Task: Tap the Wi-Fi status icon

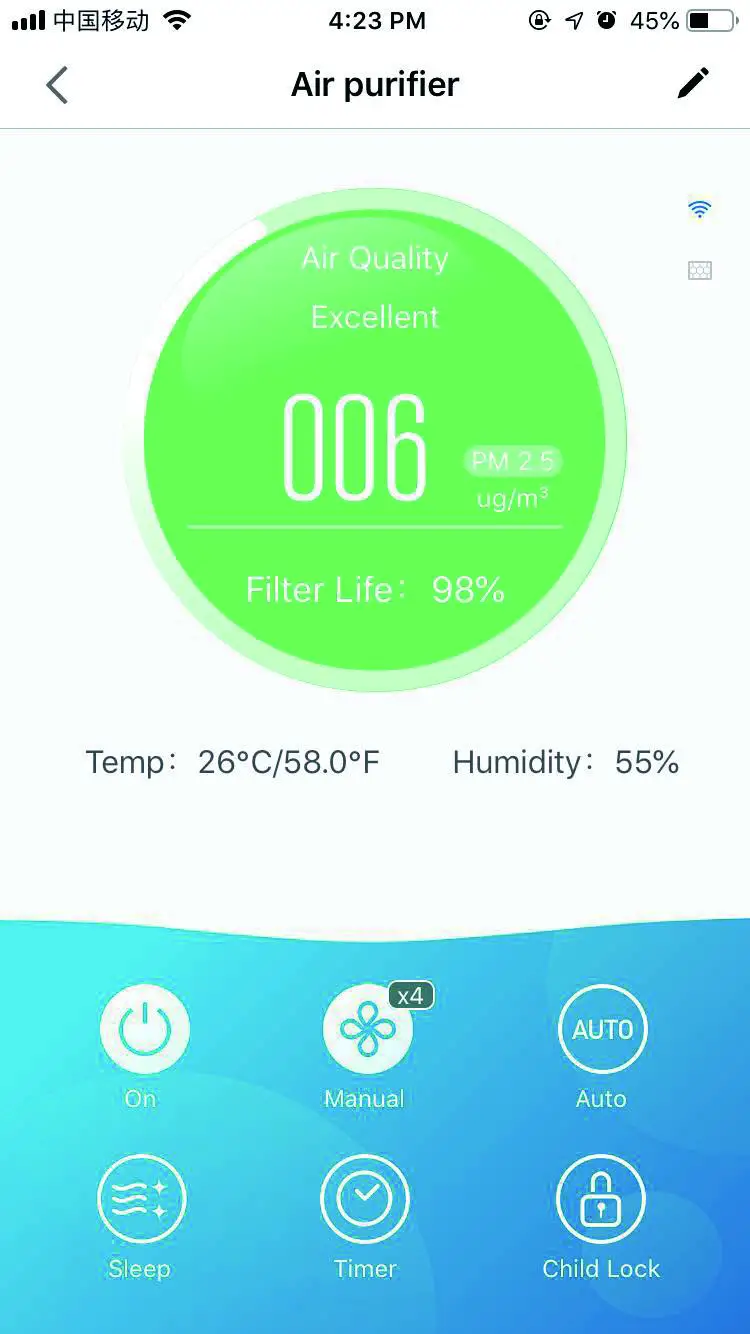Action: coord(699,209)
